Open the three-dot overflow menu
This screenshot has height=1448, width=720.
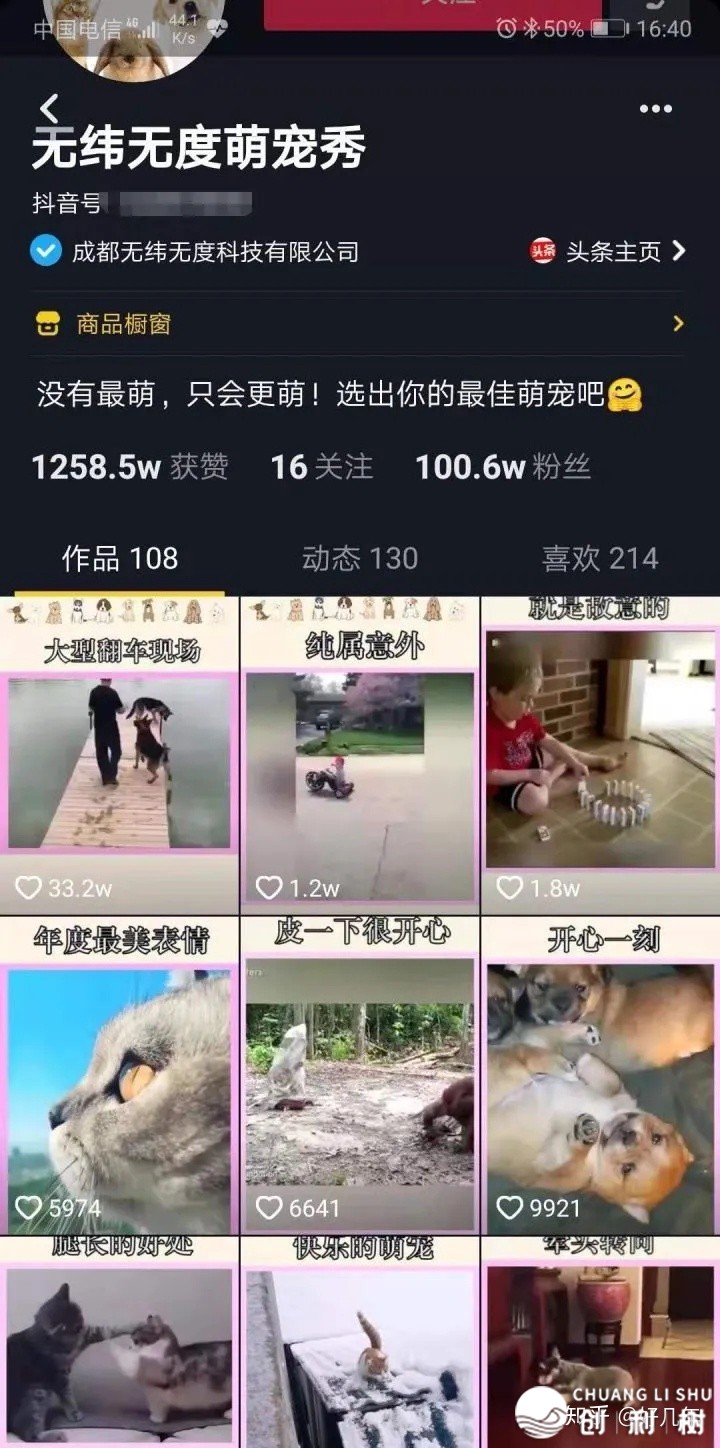click(x=655, y=109)
